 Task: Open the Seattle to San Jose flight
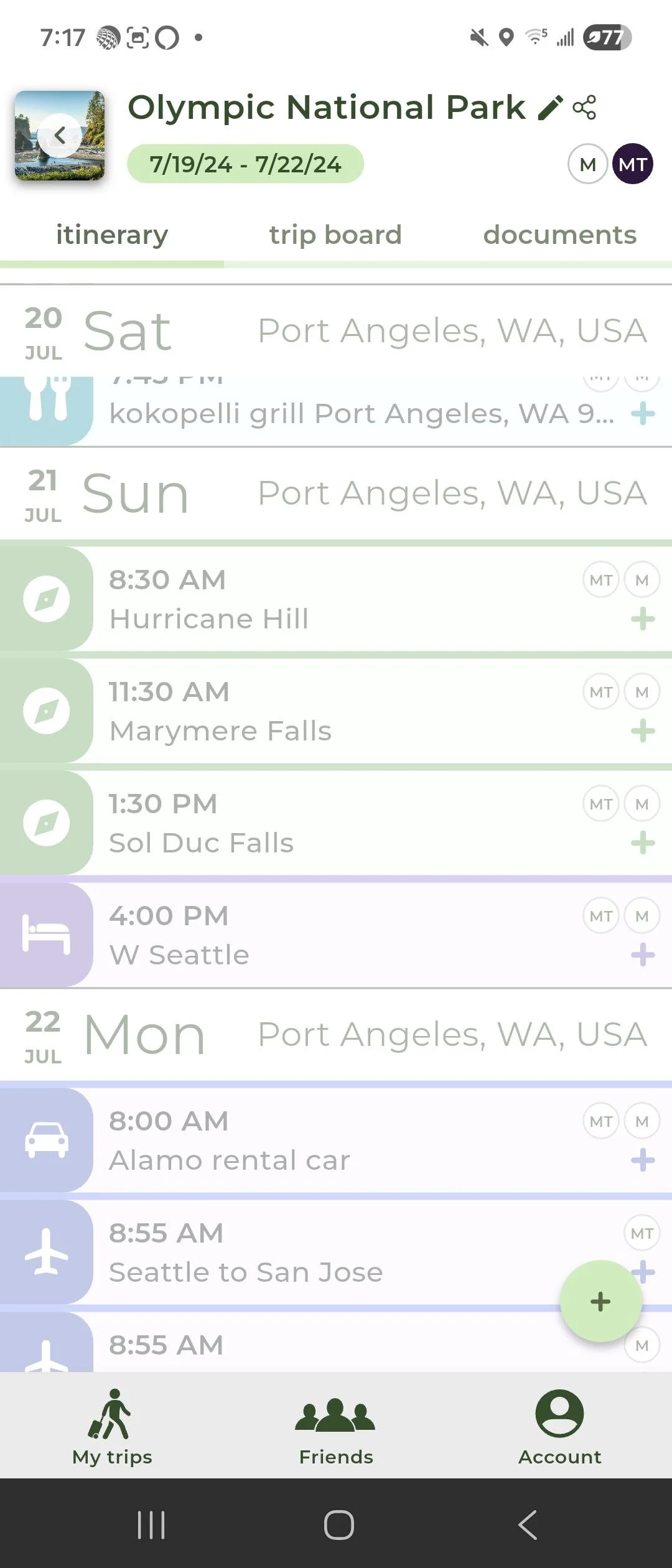[x=311, y=1252]
